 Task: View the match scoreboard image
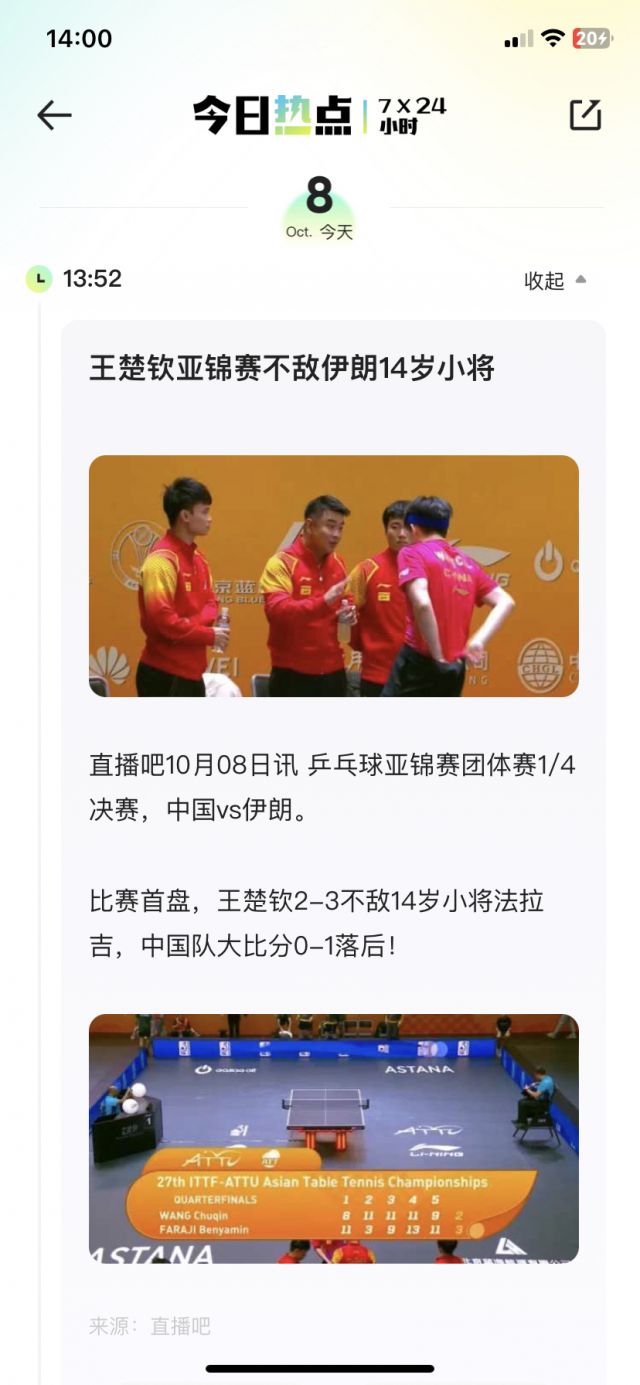coord(334,1139)
